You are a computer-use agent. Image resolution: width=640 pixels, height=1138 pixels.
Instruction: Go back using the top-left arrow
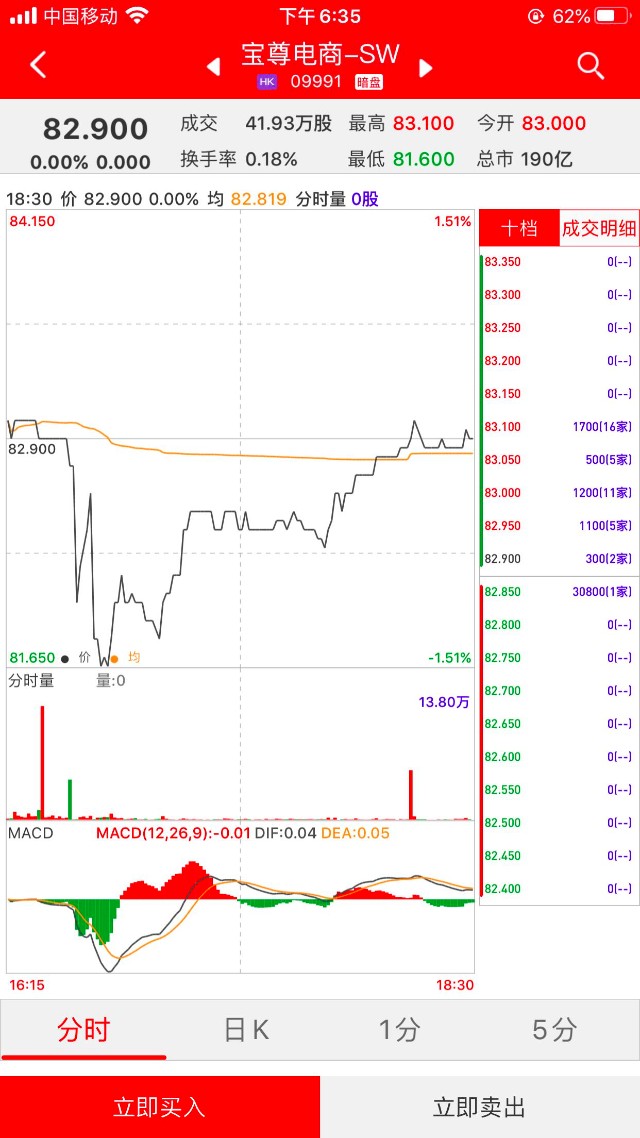pyautogui.click(x=38, y=65)
